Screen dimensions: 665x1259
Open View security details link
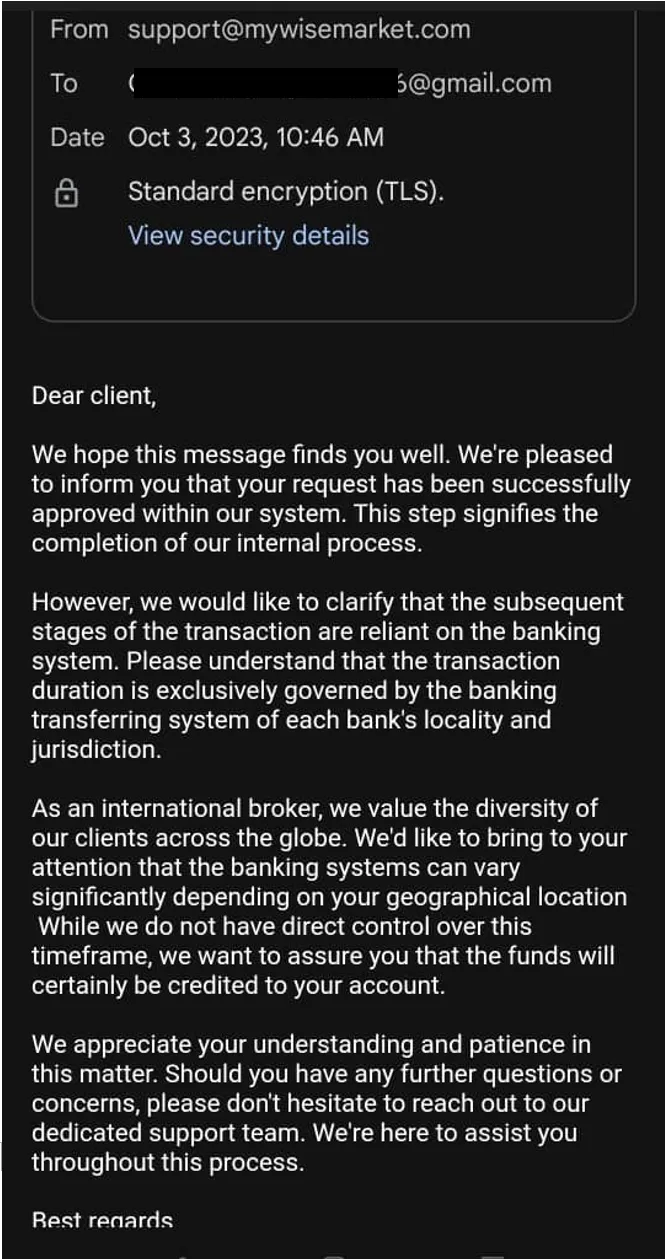tap(248, 236)
